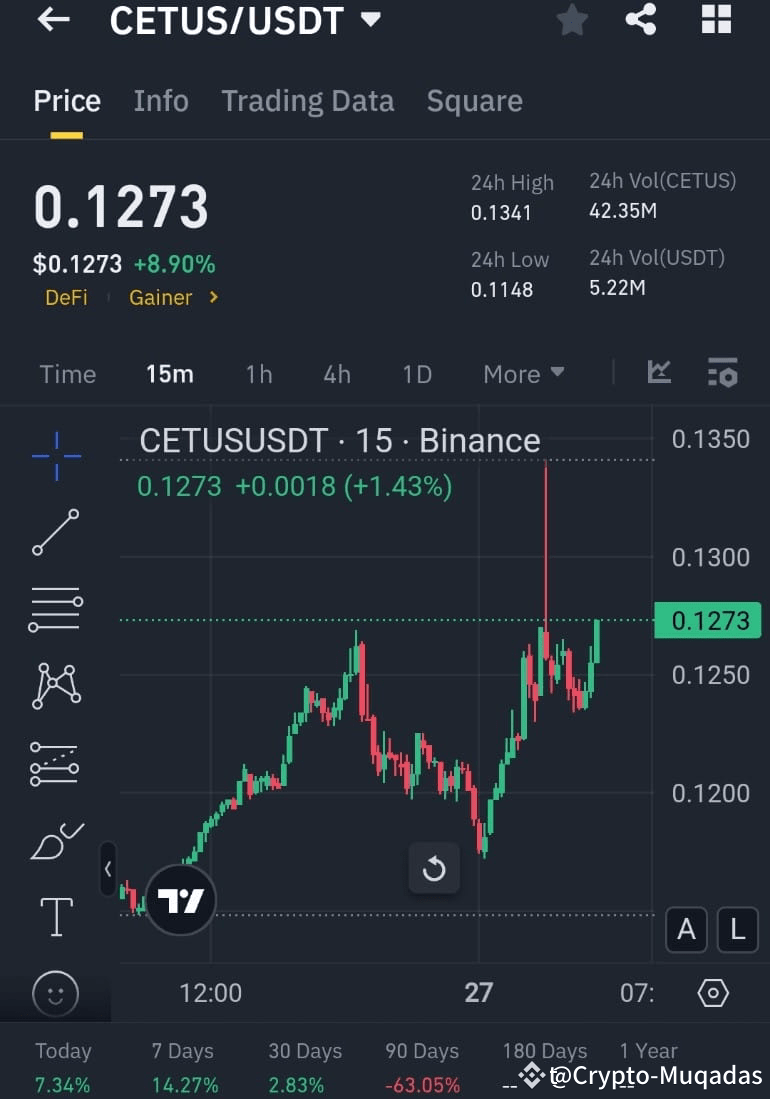Switch to the Trading Data tab

tap(307, 100)
